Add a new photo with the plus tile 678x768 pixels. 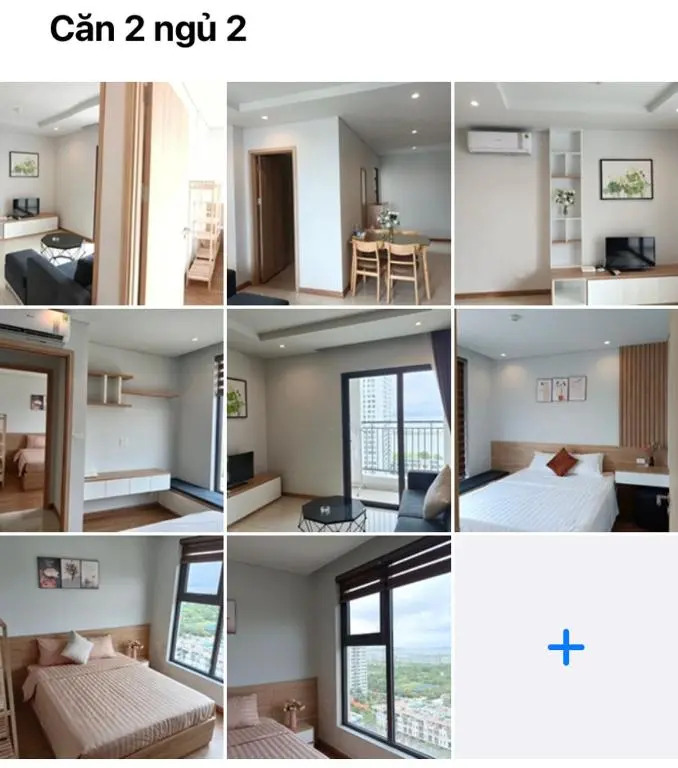tap(565, 647)
